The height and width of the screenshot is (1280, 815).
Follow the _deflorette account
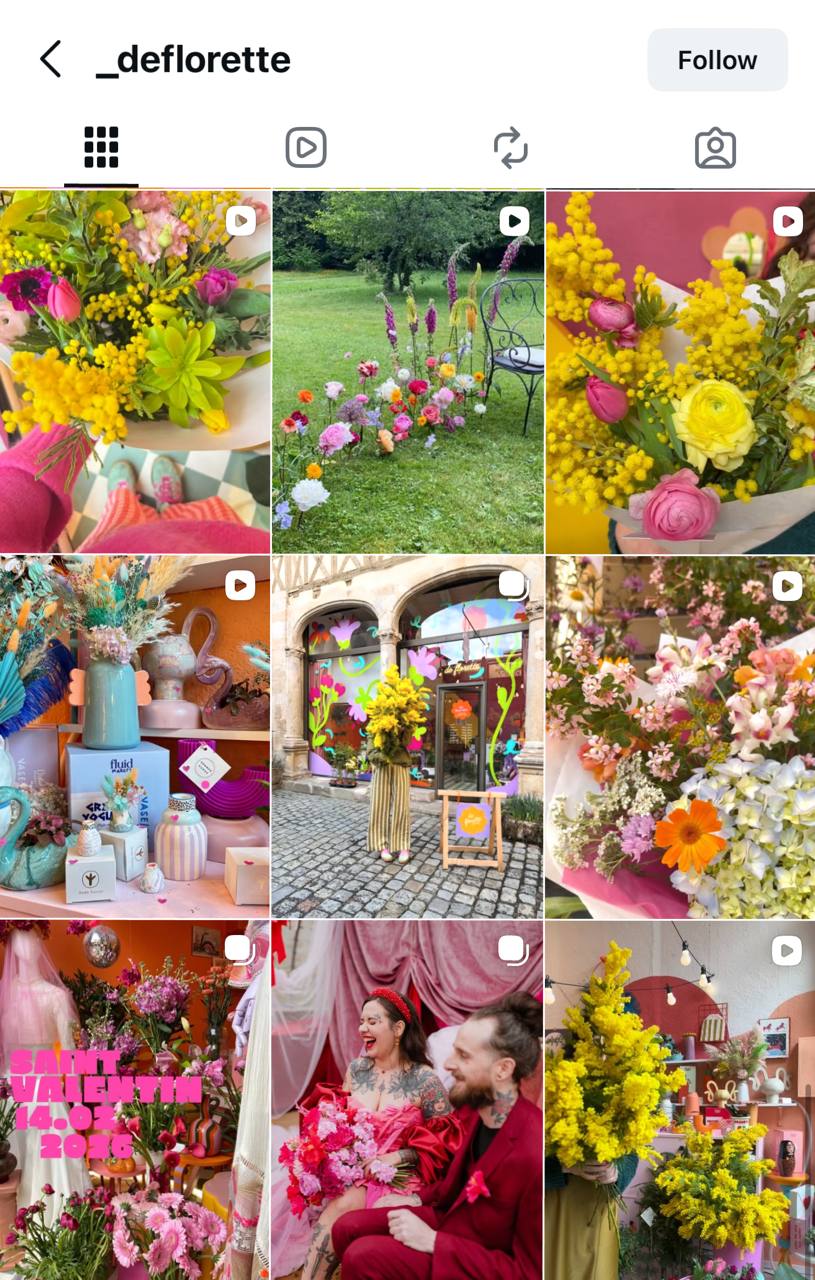click(717, 60)
